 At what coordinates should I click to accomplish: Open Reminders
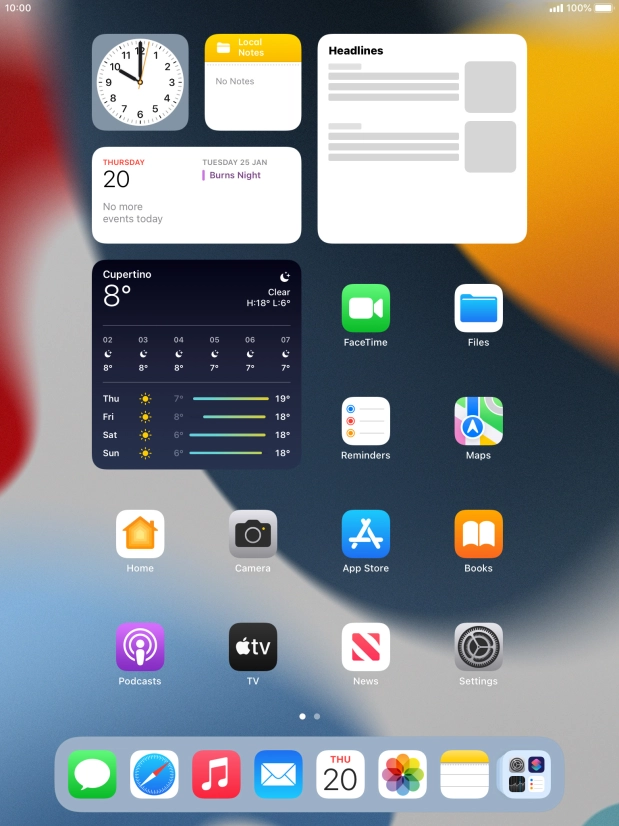(365, 421)
